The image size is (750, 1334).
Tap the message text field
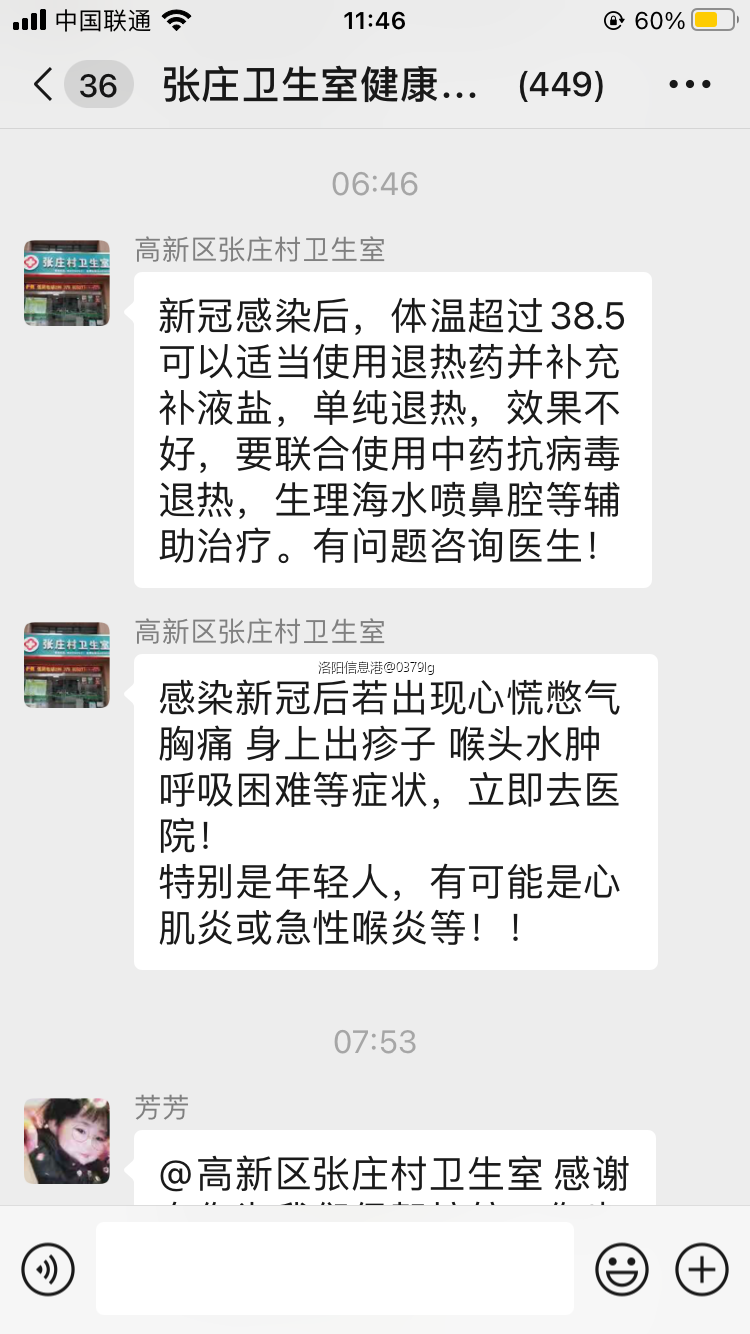pyautogui.click(x=335, y=1268)
